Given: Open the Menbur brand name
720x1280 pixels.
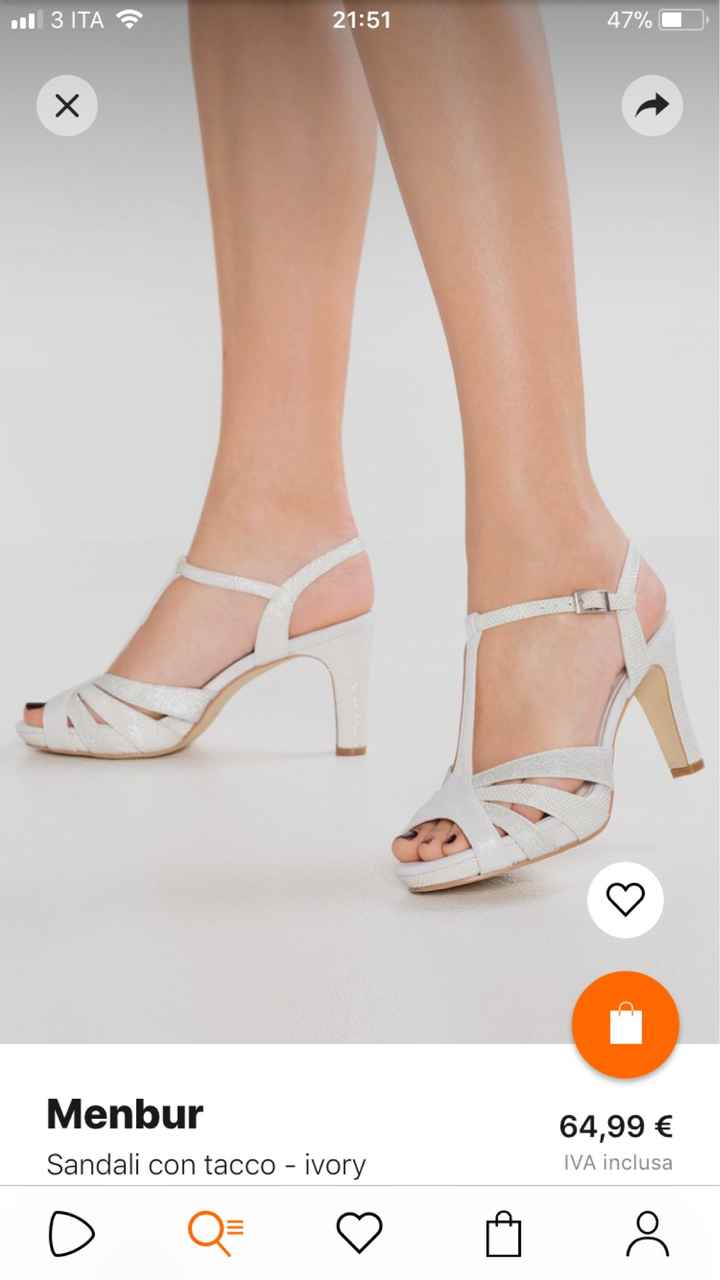Looking at the screenshot, I should click(x=124, y=1114).
